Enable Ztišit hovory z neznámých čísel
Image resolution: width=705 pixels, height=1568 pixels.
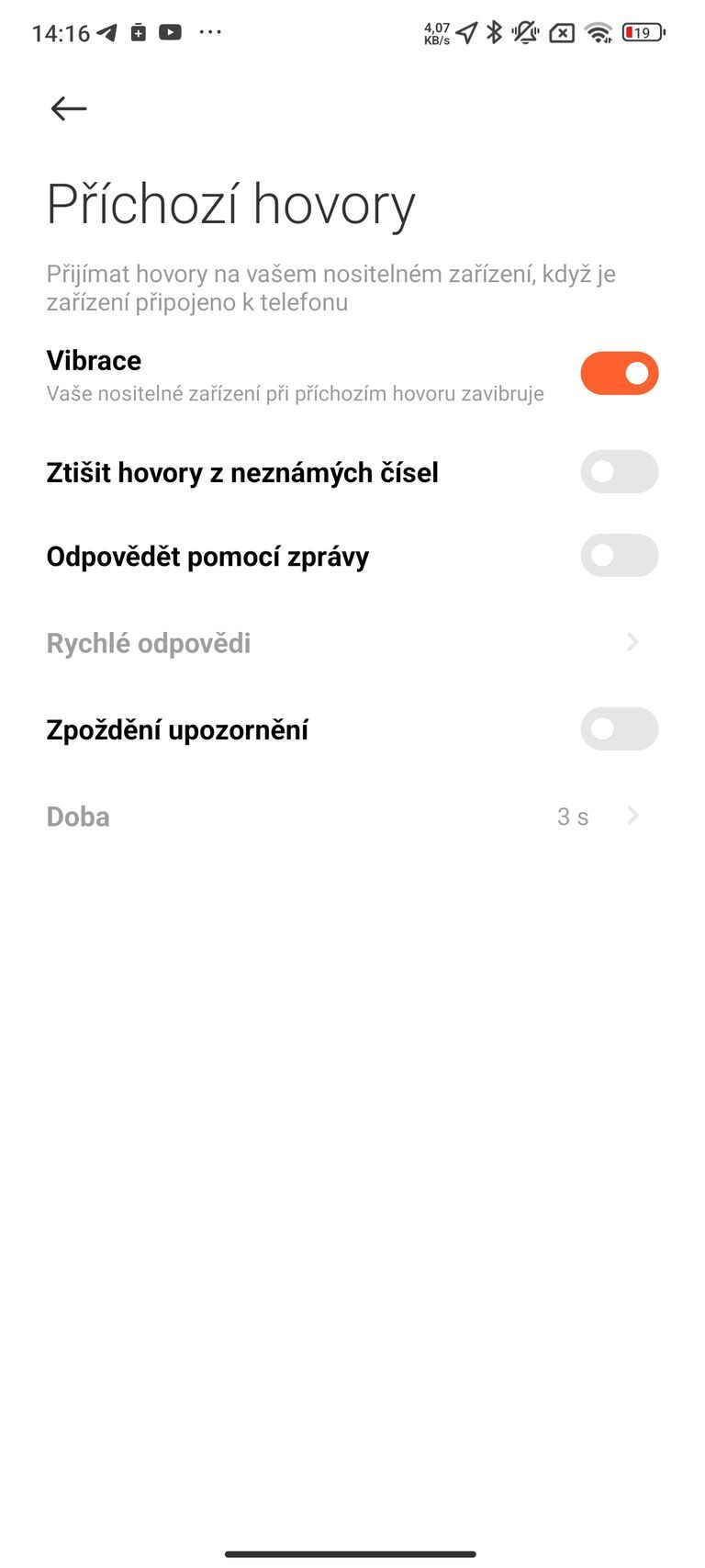pyautogui.click(x=619, y=472)
